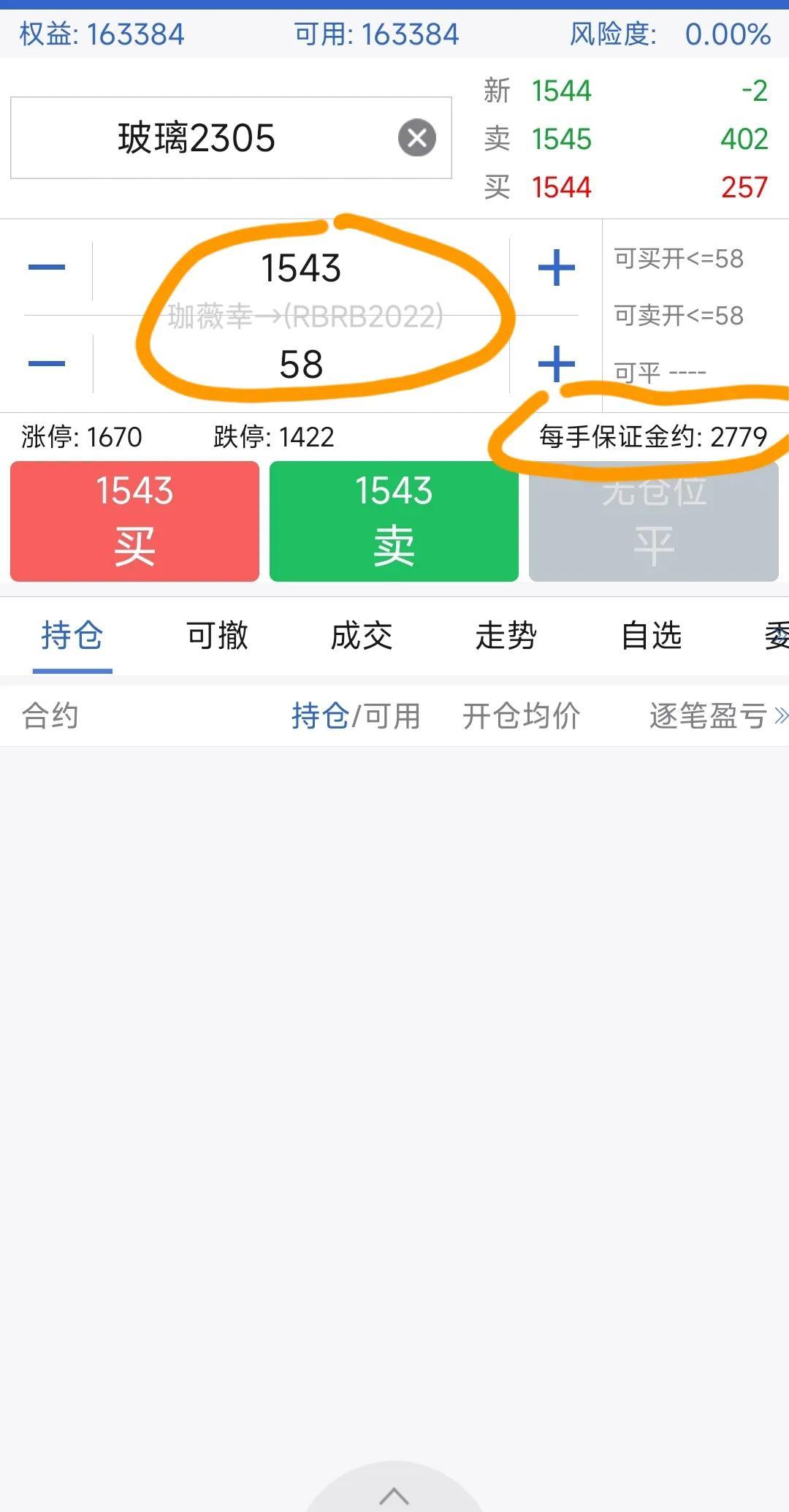
Task: Open the 走势 chart trend tab
Action: pyautogui.click(x=506, y=637)
